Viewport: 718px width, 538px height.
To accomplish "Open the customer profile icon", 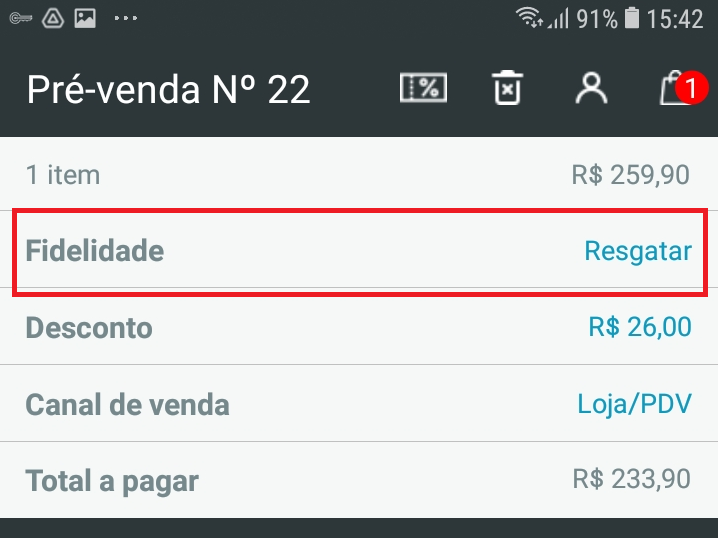I will [x=591, y=88].
